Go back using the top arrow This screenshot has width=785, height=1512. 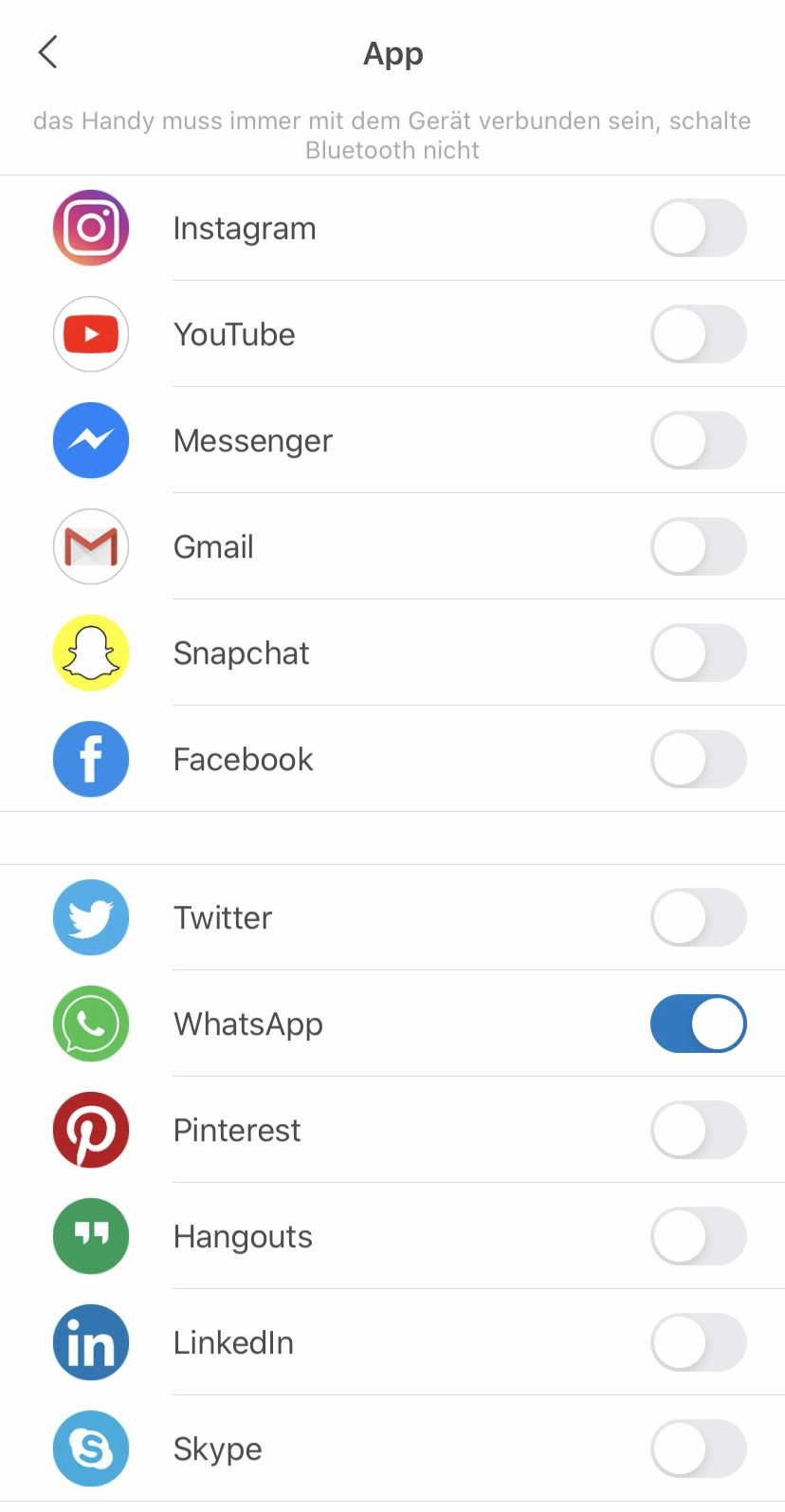click(48, 52)
